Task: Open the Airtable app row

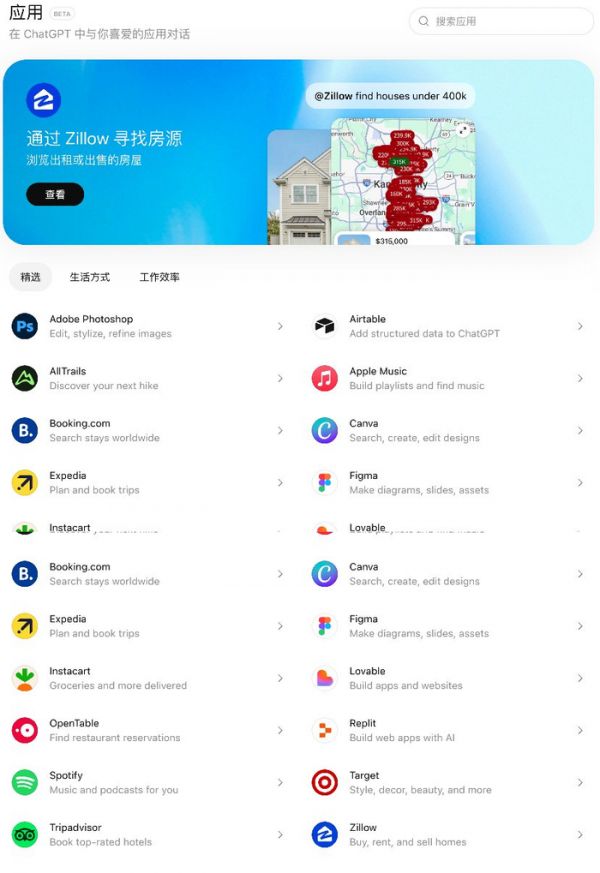Action: [x=447, y=327]
